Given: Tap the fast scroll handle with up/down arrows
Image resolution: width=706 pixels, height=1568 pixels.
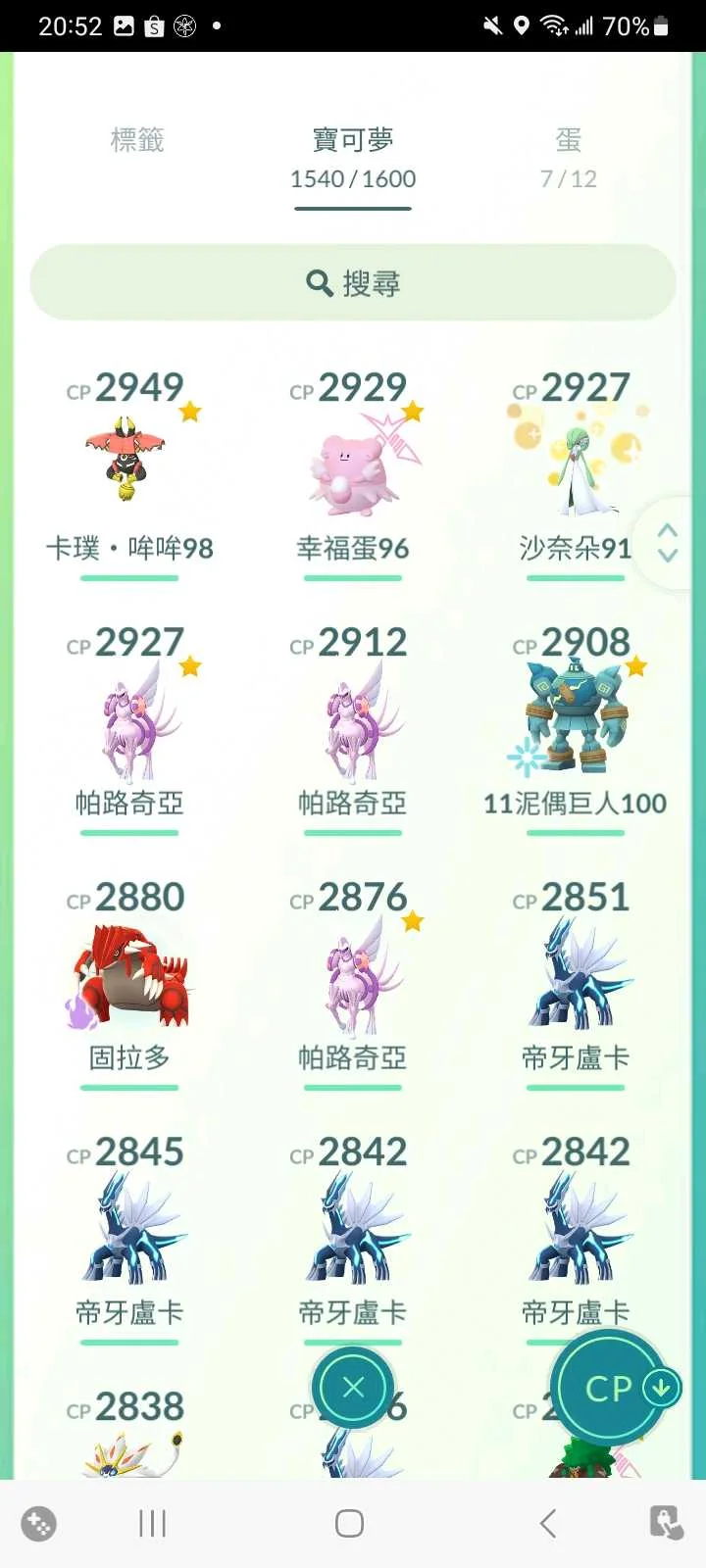Looking at the screenshot, I should 668,543.
